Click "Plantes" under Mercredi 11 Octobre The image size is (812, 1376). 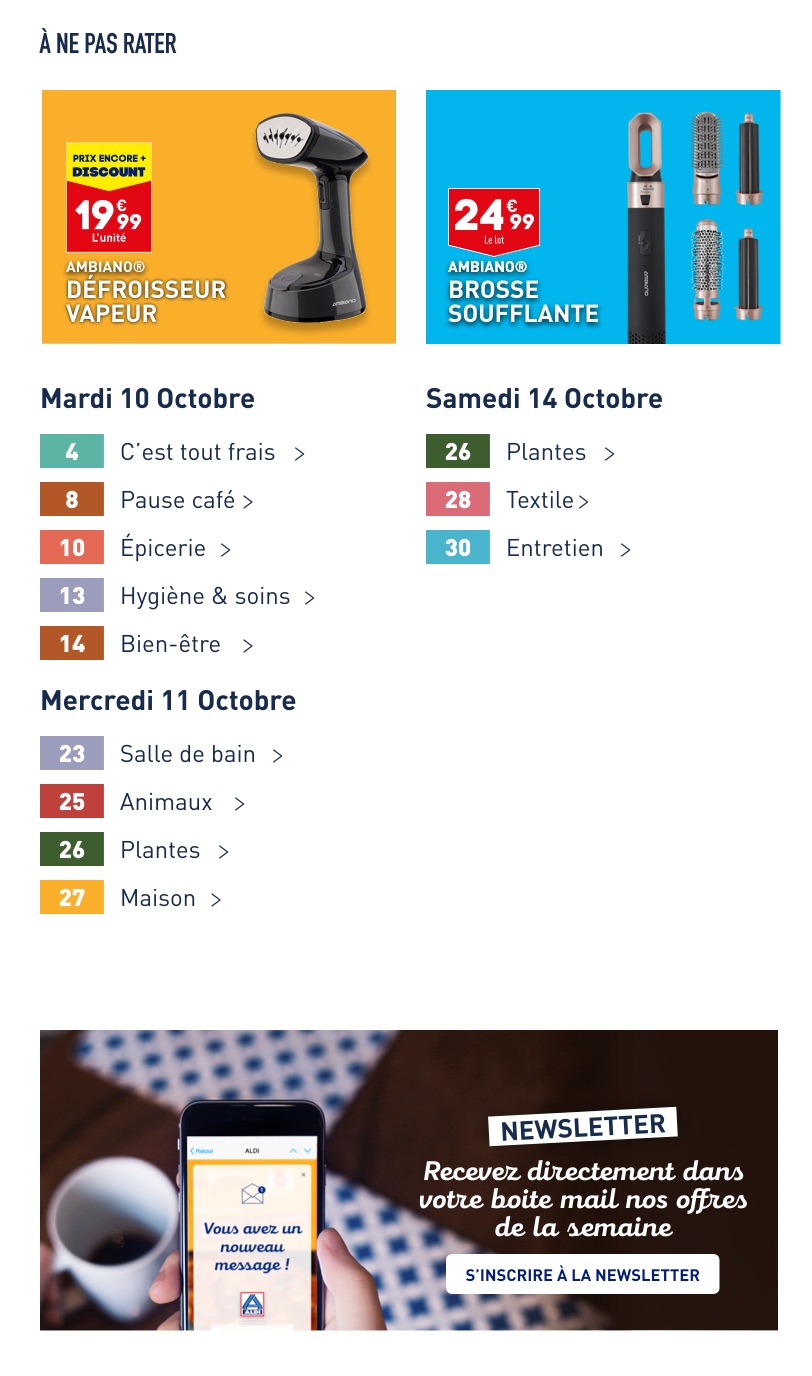[x=160, y=849]
